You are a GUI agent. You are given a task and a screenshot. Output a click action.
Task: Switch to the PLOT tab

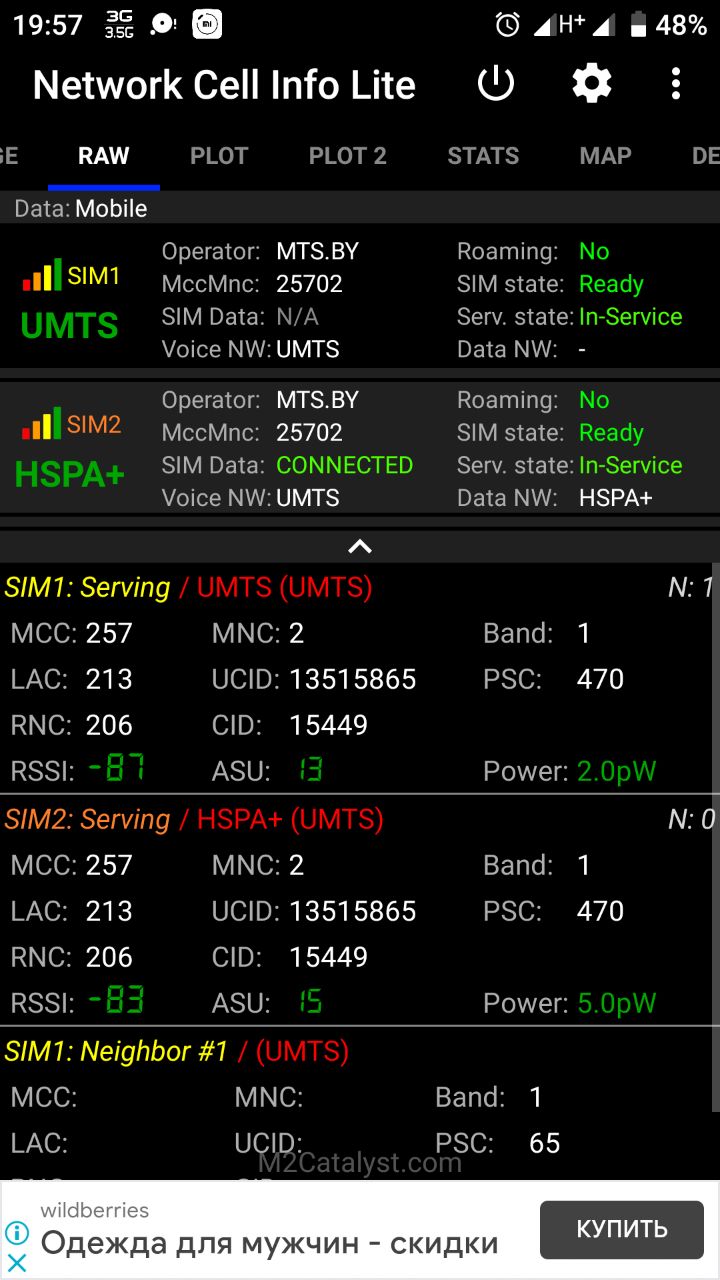coord(219,156)
